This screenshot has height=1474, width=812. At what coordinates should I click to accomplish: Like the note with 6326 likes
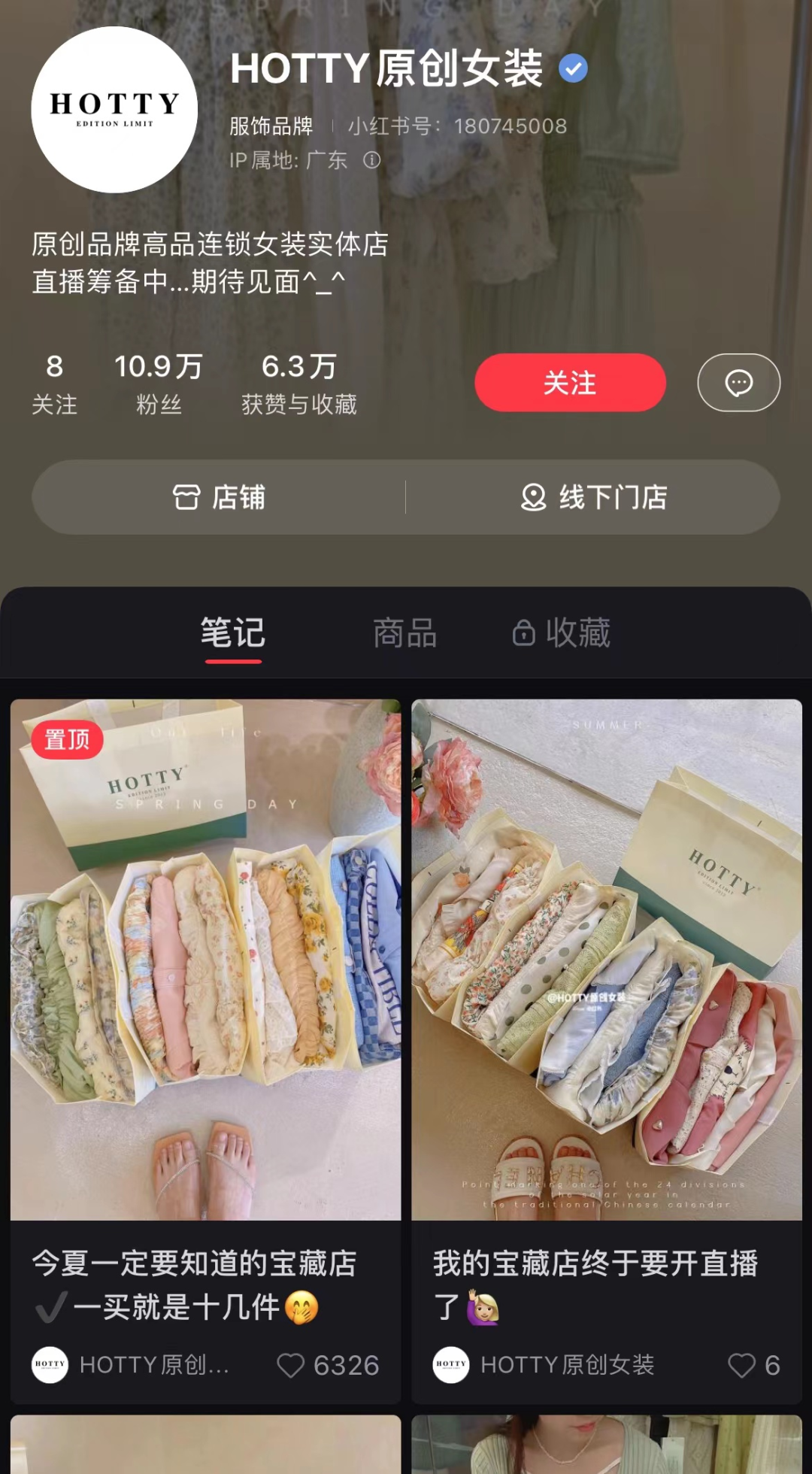point(291,1365)
